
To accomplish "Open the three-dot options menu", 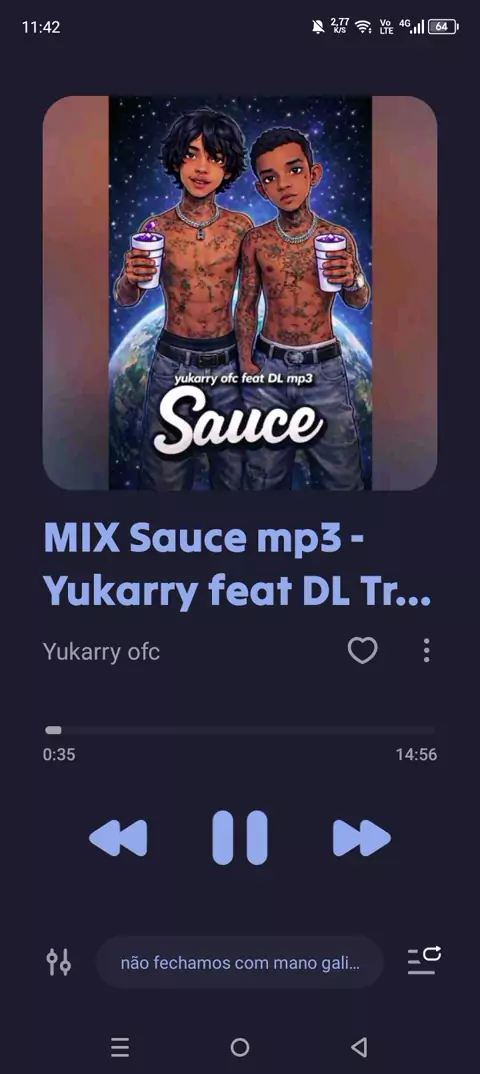I will click(426, 651).
